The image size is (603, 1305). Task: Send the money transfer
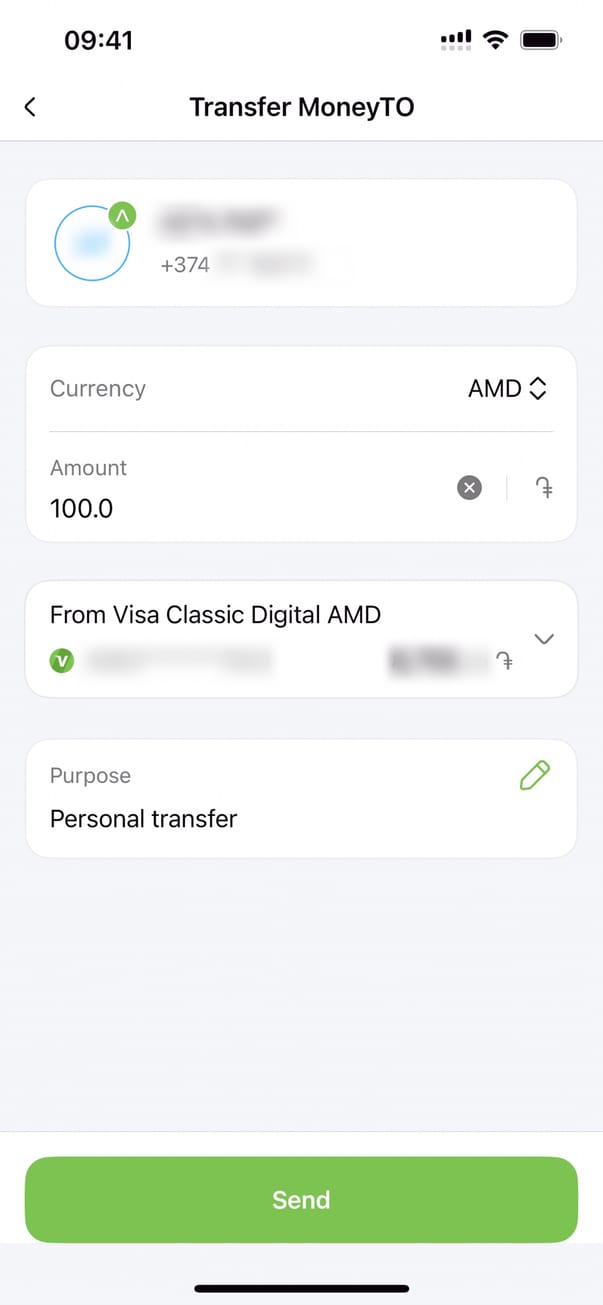[x=301, y=1199]
